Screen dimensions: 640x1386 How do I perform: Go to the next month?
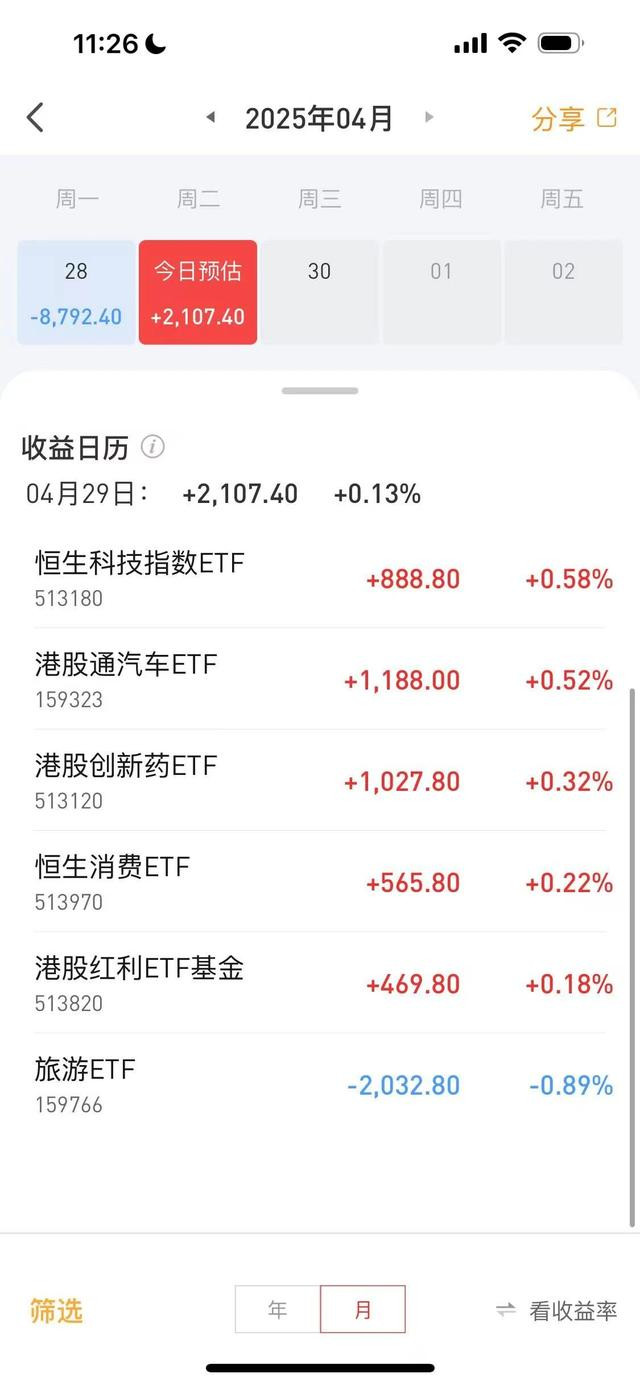429,118
